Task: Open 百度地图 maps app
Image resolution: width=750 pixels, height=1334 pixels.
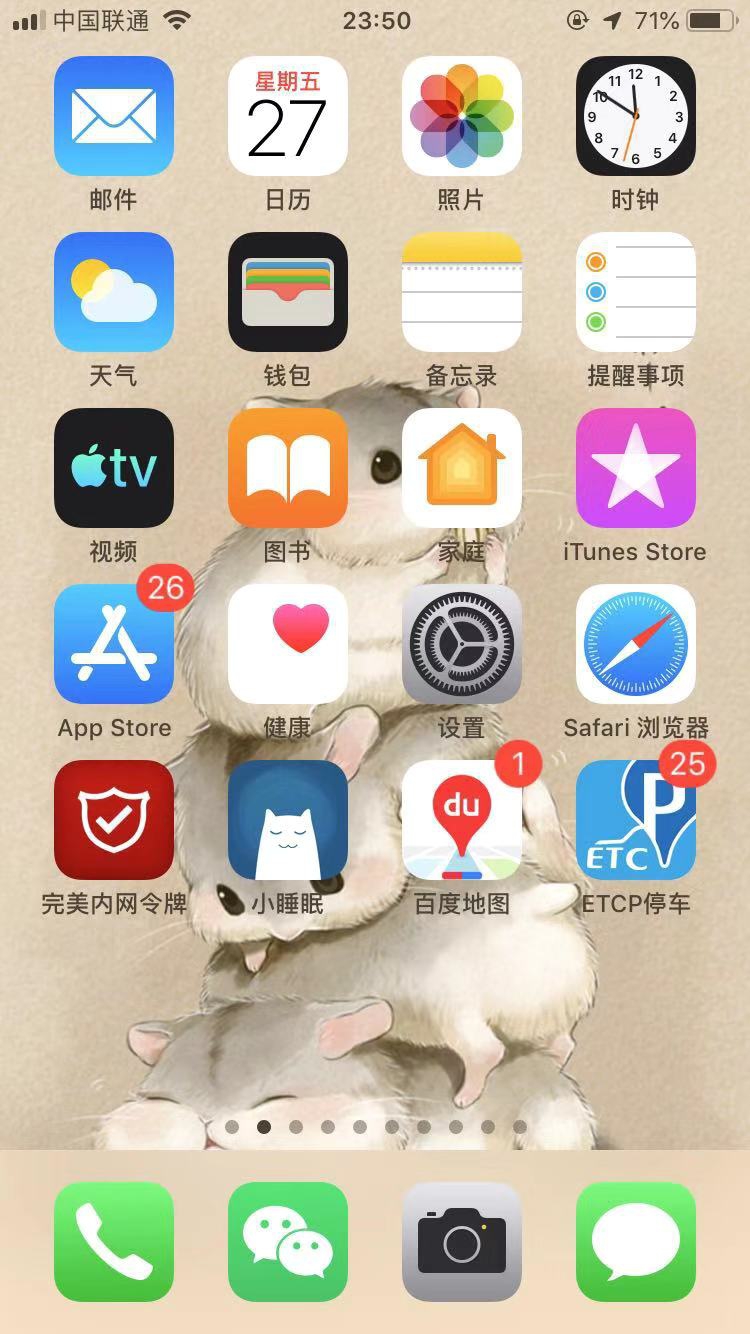Action: pyautogui.click(x=462, y=820)
